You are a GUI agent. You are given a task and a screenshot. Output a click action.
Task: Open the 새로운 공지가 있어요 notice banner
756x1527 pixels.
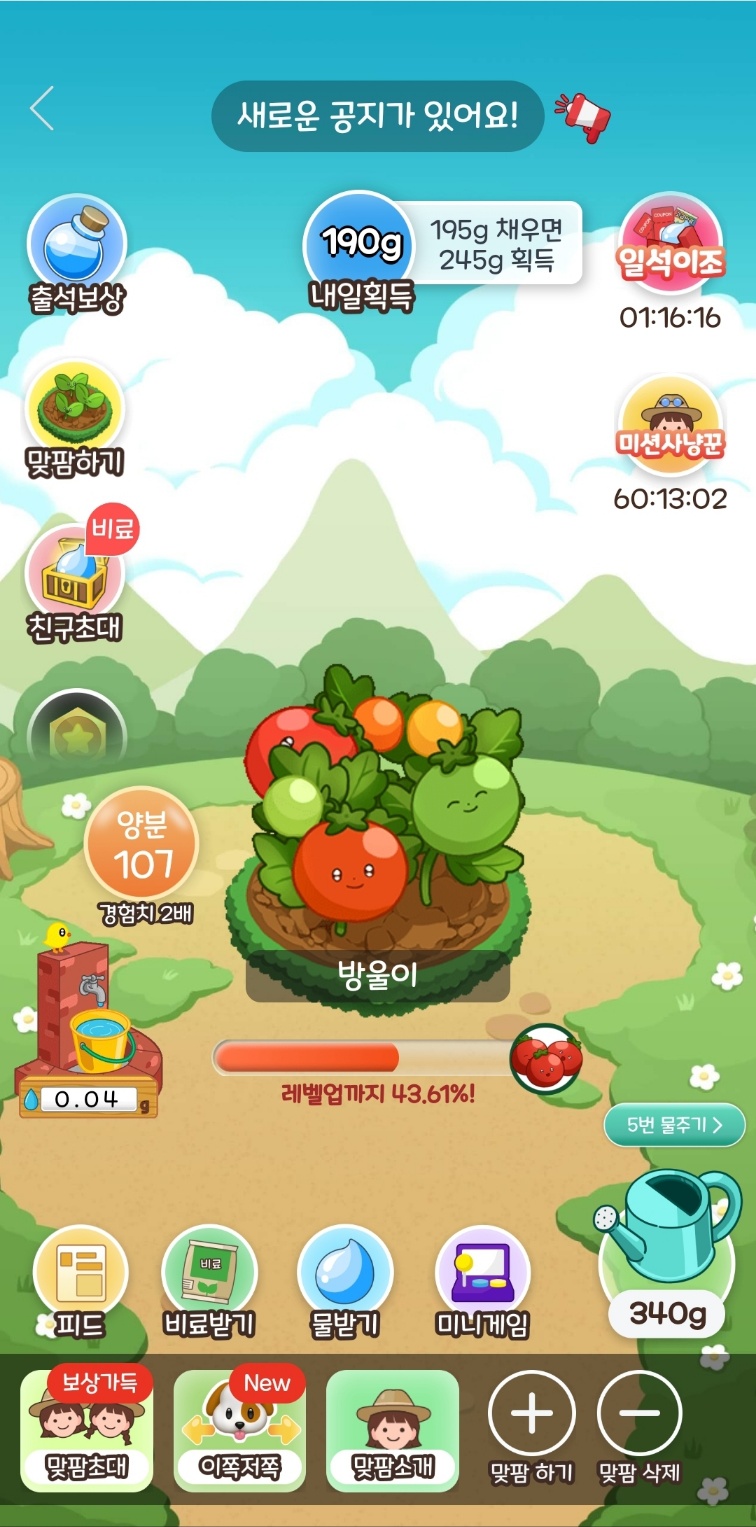[x=377, y=116]
